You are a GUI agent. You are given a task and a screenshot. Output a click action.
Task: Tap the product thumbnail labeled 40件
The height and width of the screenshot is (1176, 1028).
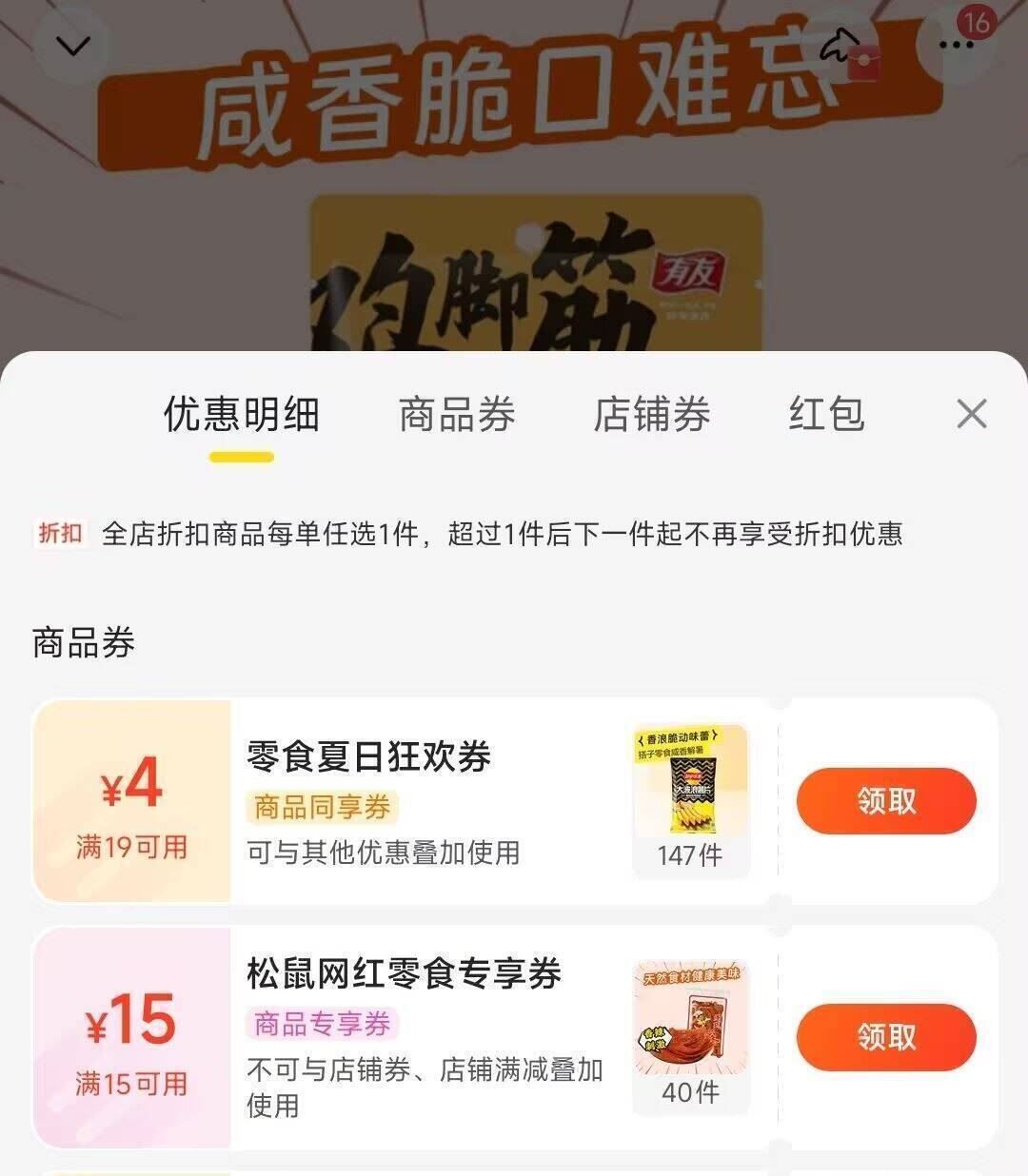click(692, 1022)
